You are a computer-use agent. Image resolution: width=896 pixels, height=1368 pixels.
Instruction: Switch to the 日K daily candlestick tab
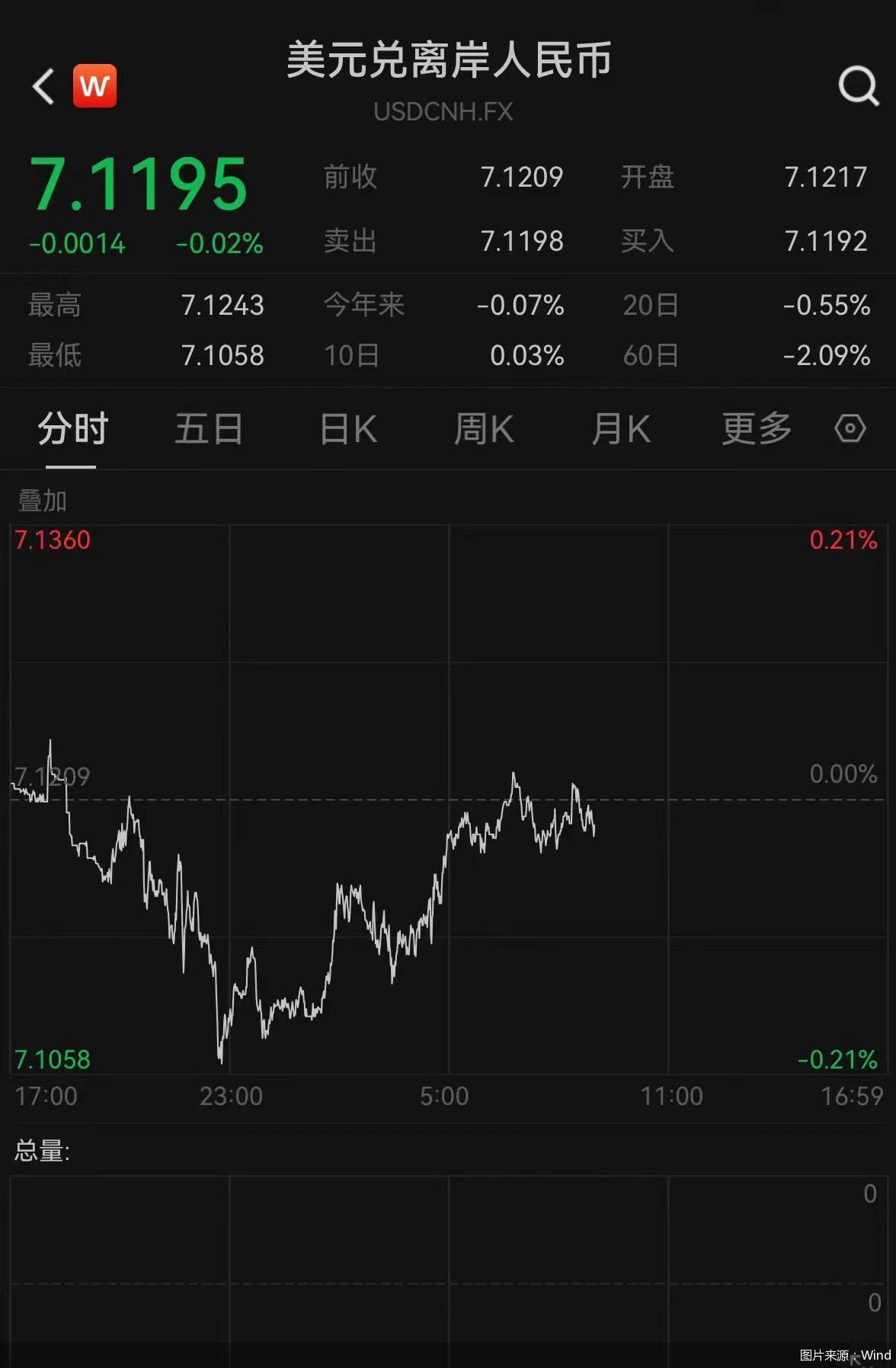[348, 429]
